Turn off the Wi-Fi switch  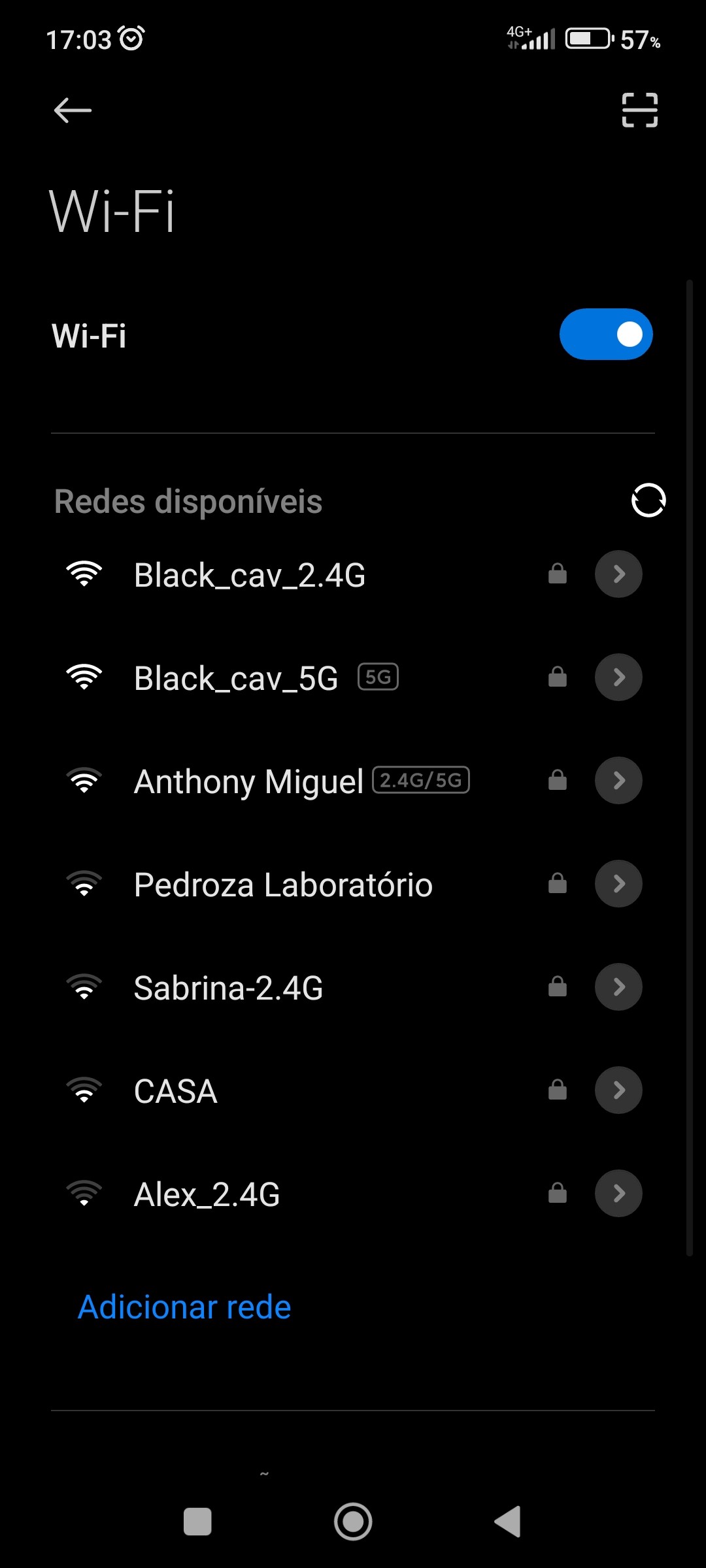coord(606,335)
